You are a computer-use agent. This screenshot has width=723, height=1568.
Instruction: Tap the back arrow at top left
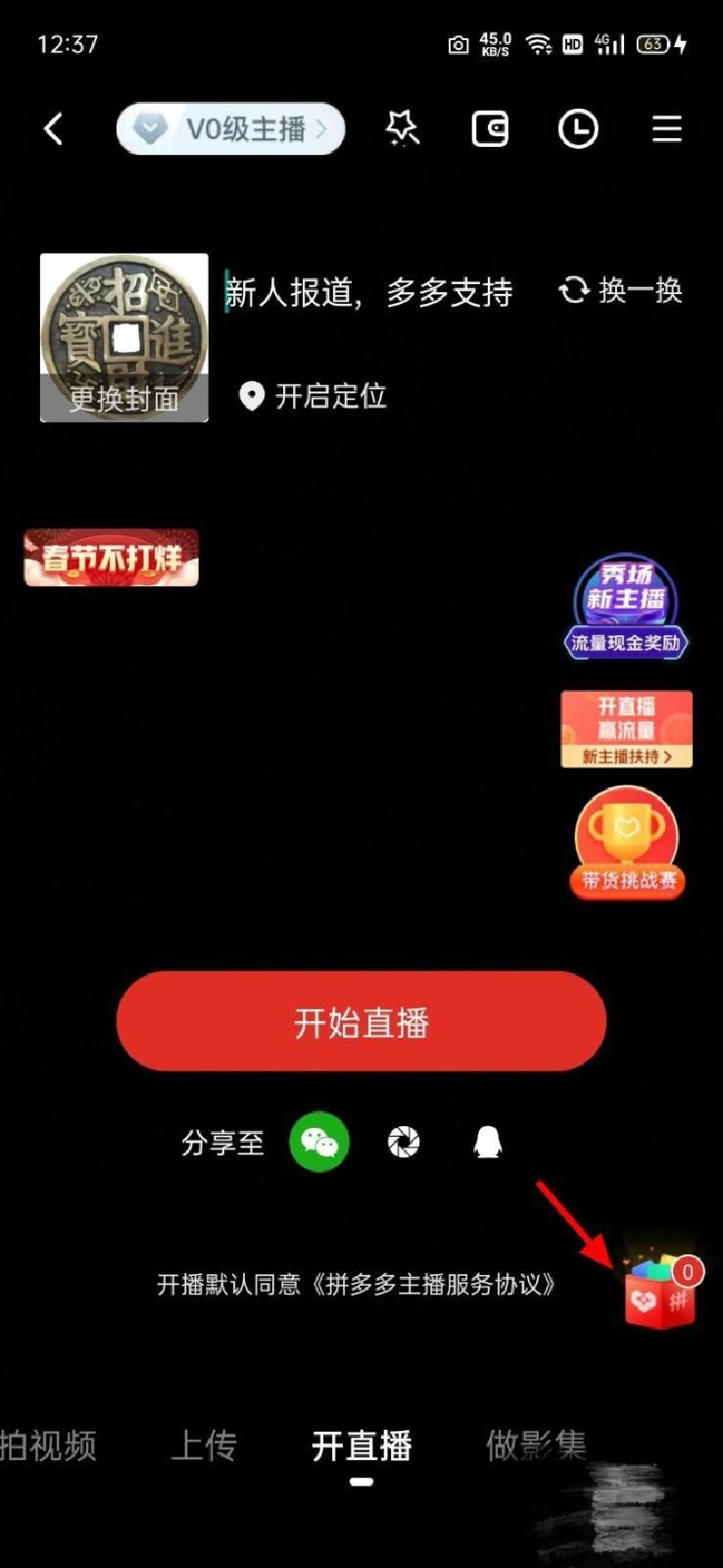click(x=54, y=128)
